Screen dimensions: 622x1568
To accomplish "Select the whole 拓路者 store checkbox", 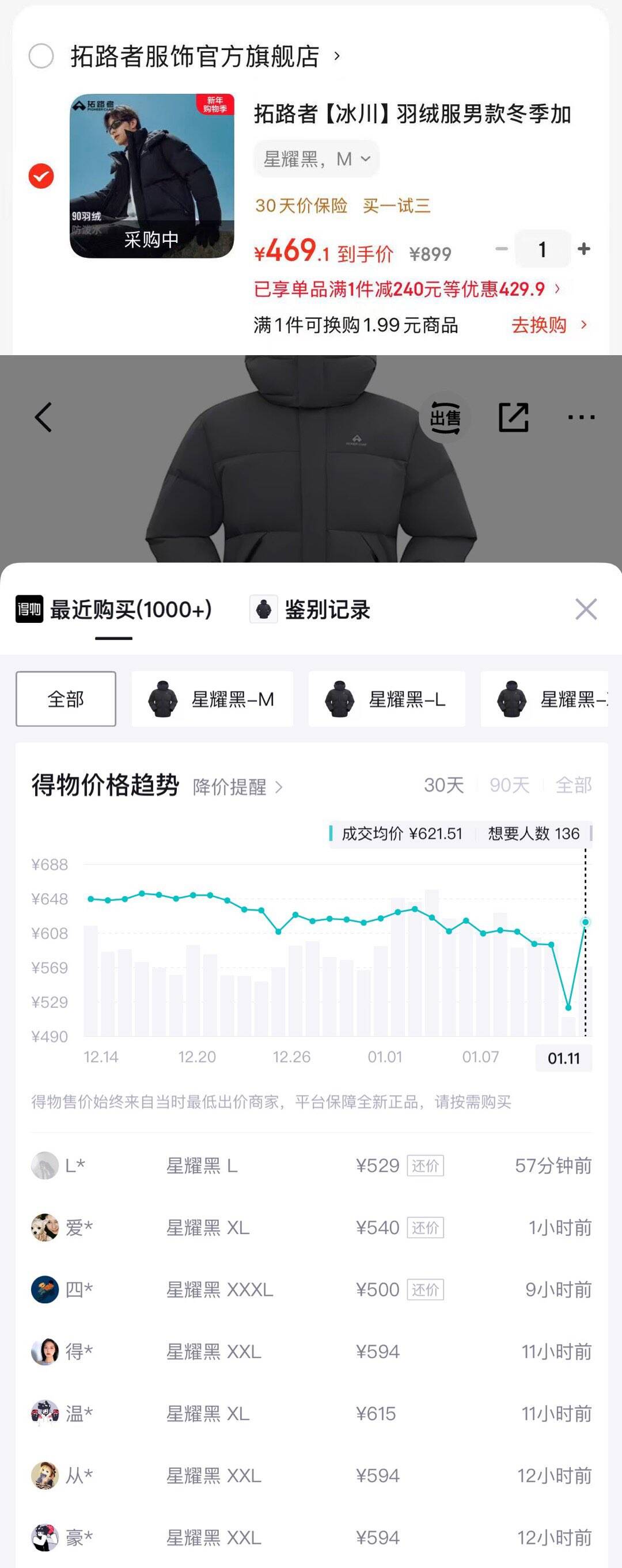I will [41, 56].
